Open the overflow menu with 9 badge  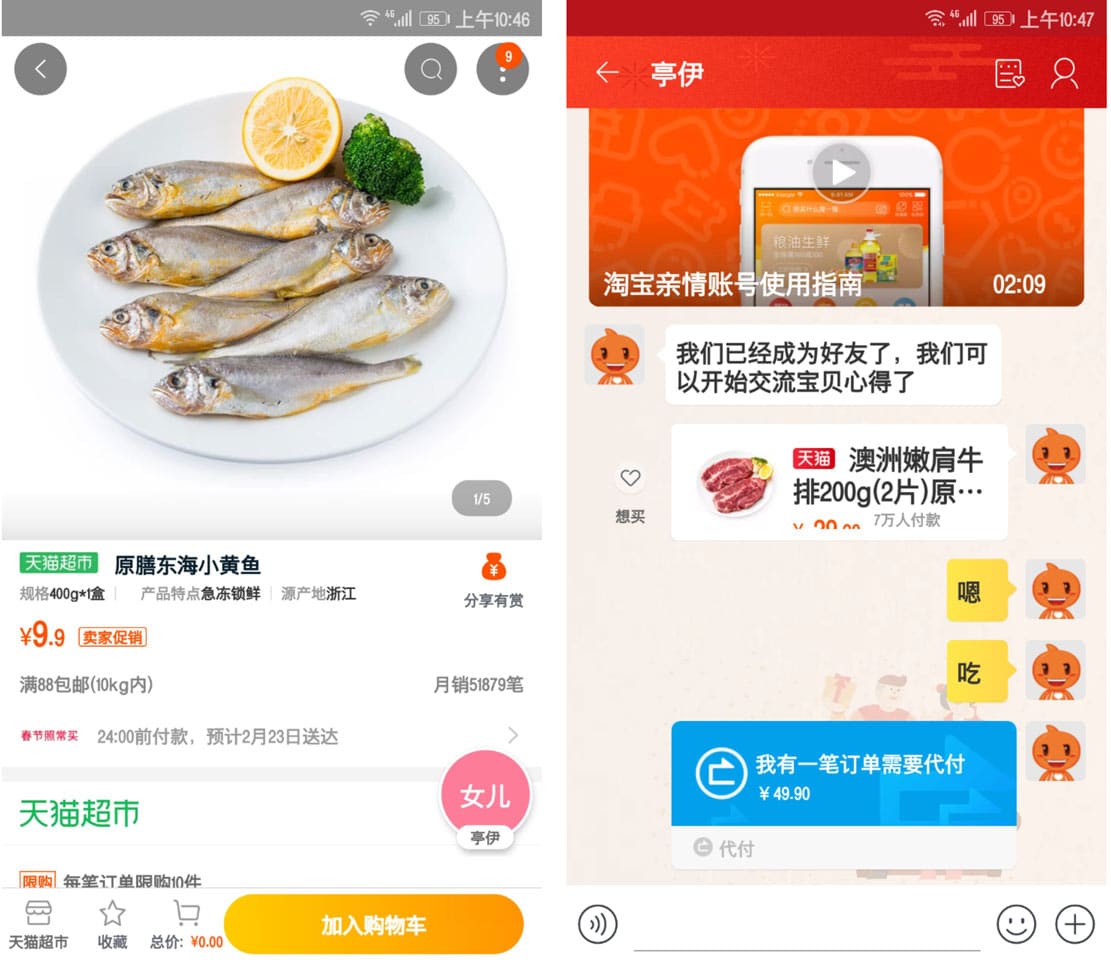click(502, 69)
